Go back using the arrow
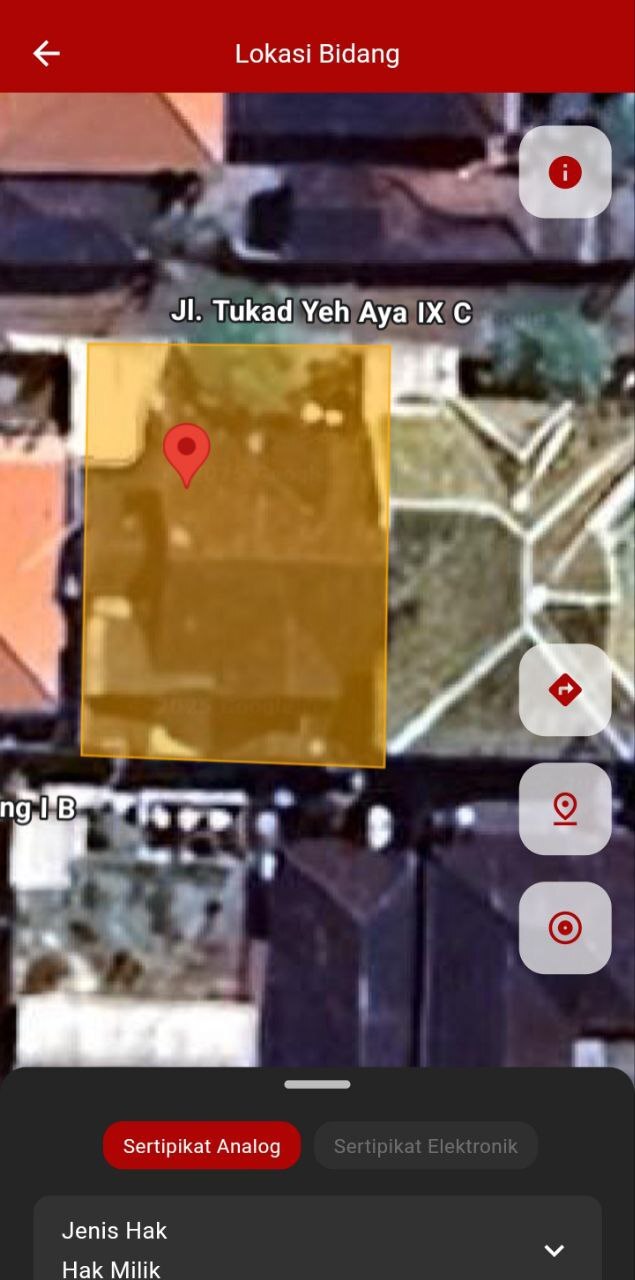The width and height of the screenshot is (635, 1280). pyautogui.click(x=46, y=54)
